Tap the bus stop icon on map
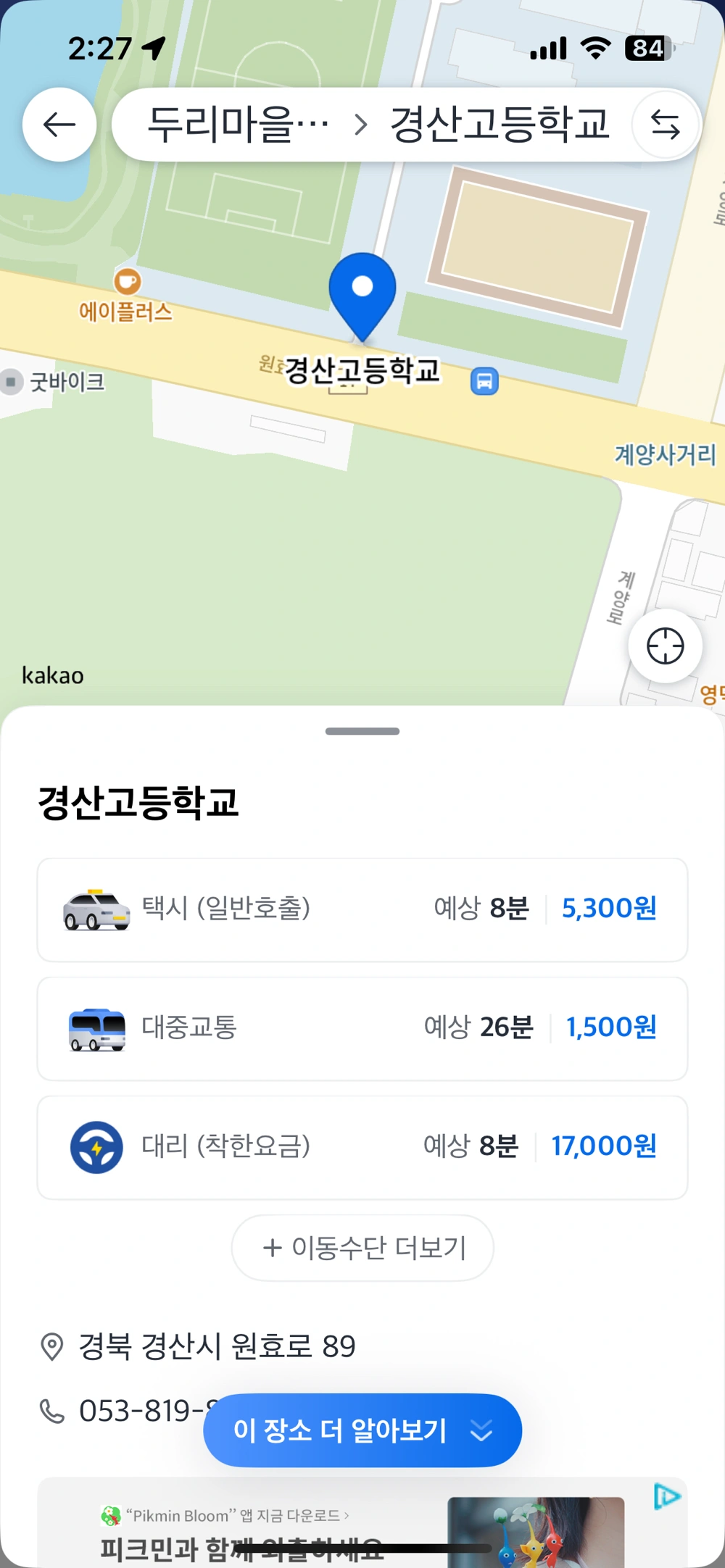725x1568 pixels. coord(484,381)
